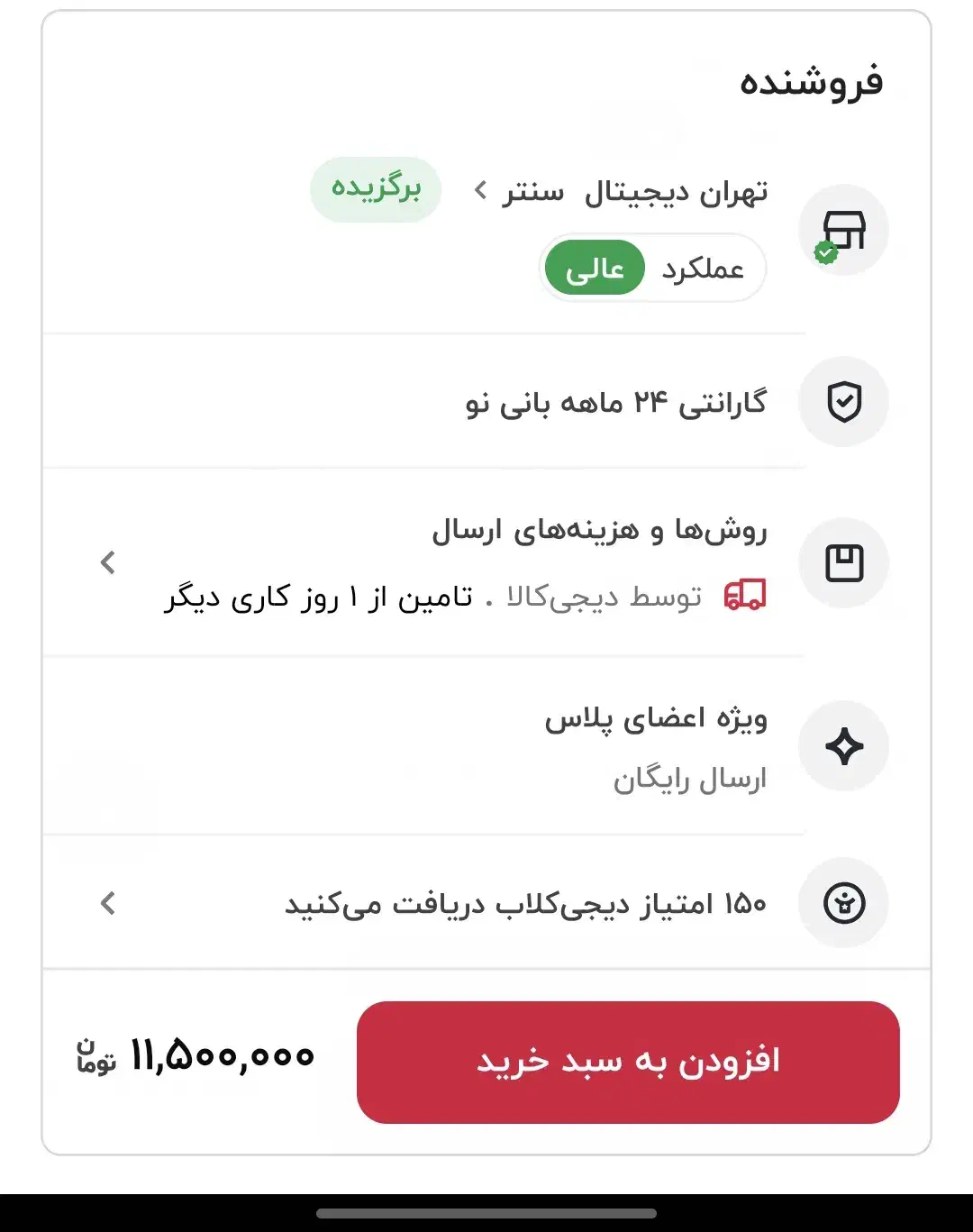This screenshot has height=1232, width=973.
Task: Click the ارسال رایگان text
Action: pyautogui.click(x=690, y=779)
